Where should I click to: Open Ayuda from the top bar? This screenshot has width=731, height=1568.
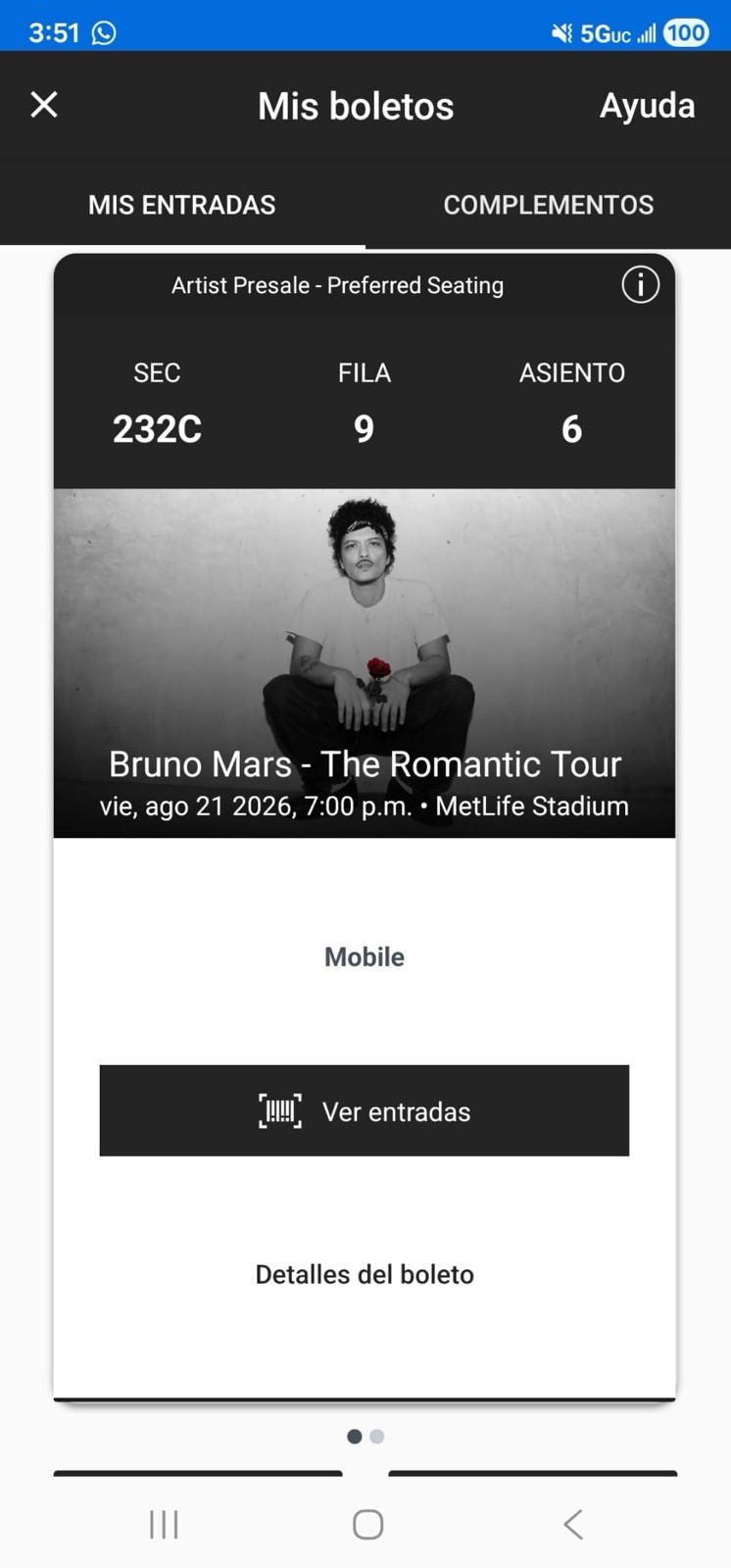647,105
